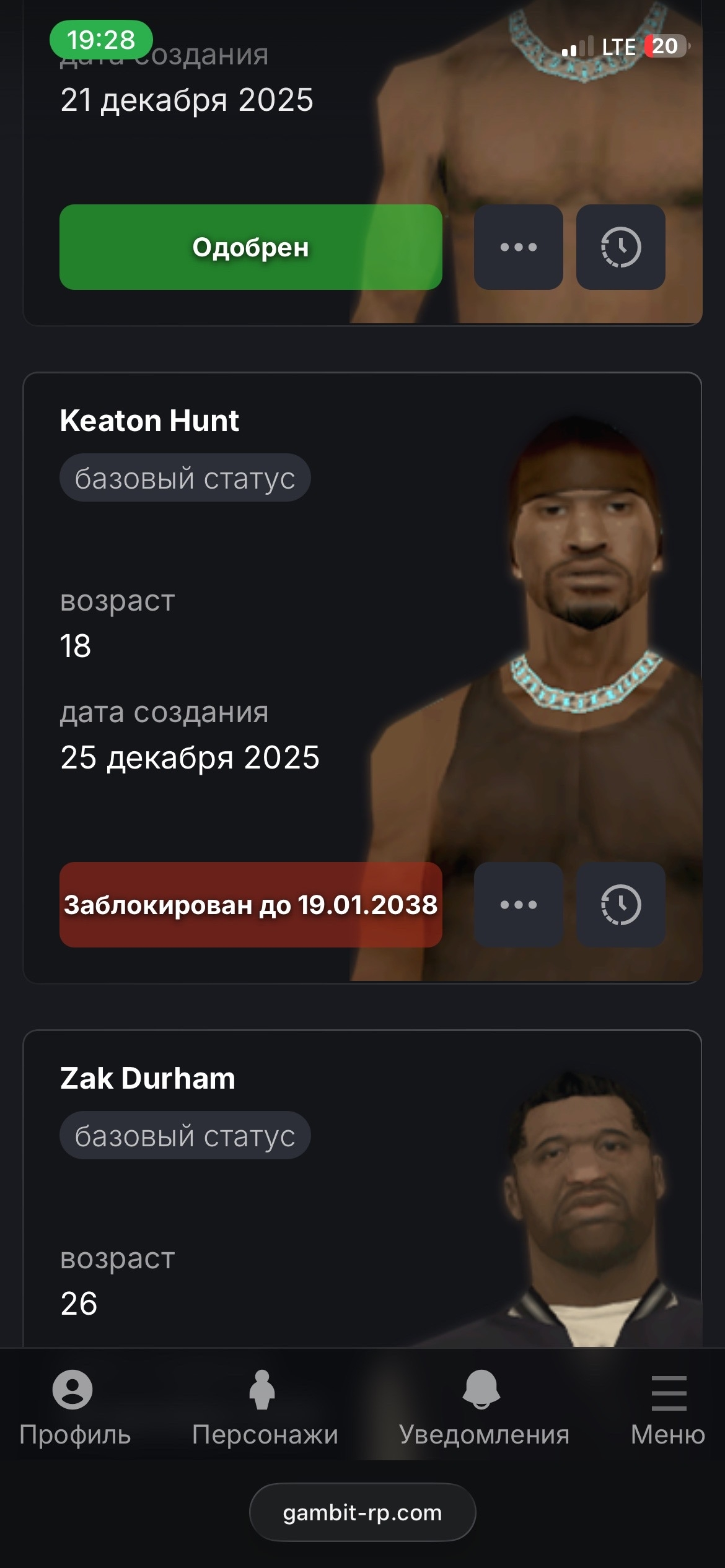Open the three-dot menu next to Одобрен
The width and height of the screenshot is (725, 1568).
518,247
